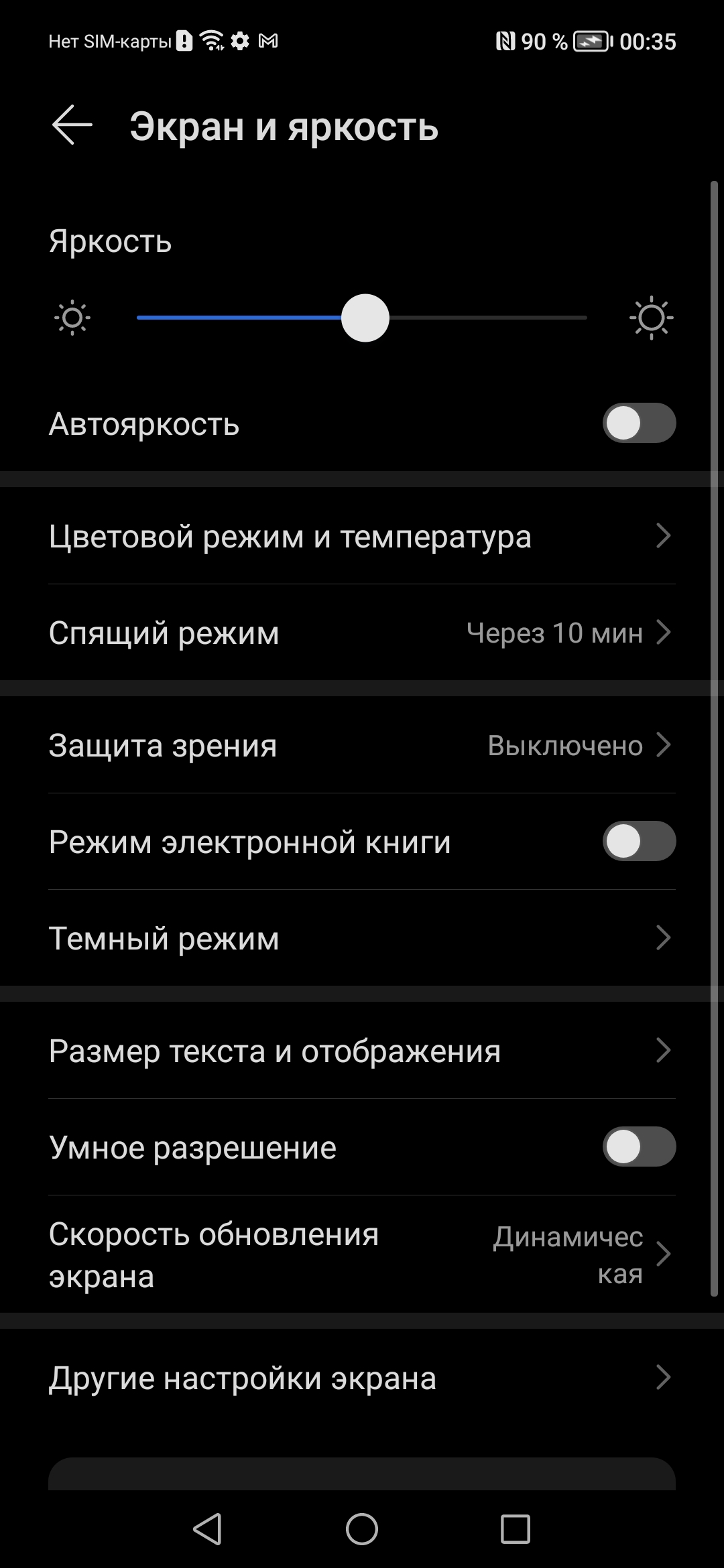Turn on Режим электронной книги

coord(639,842)
